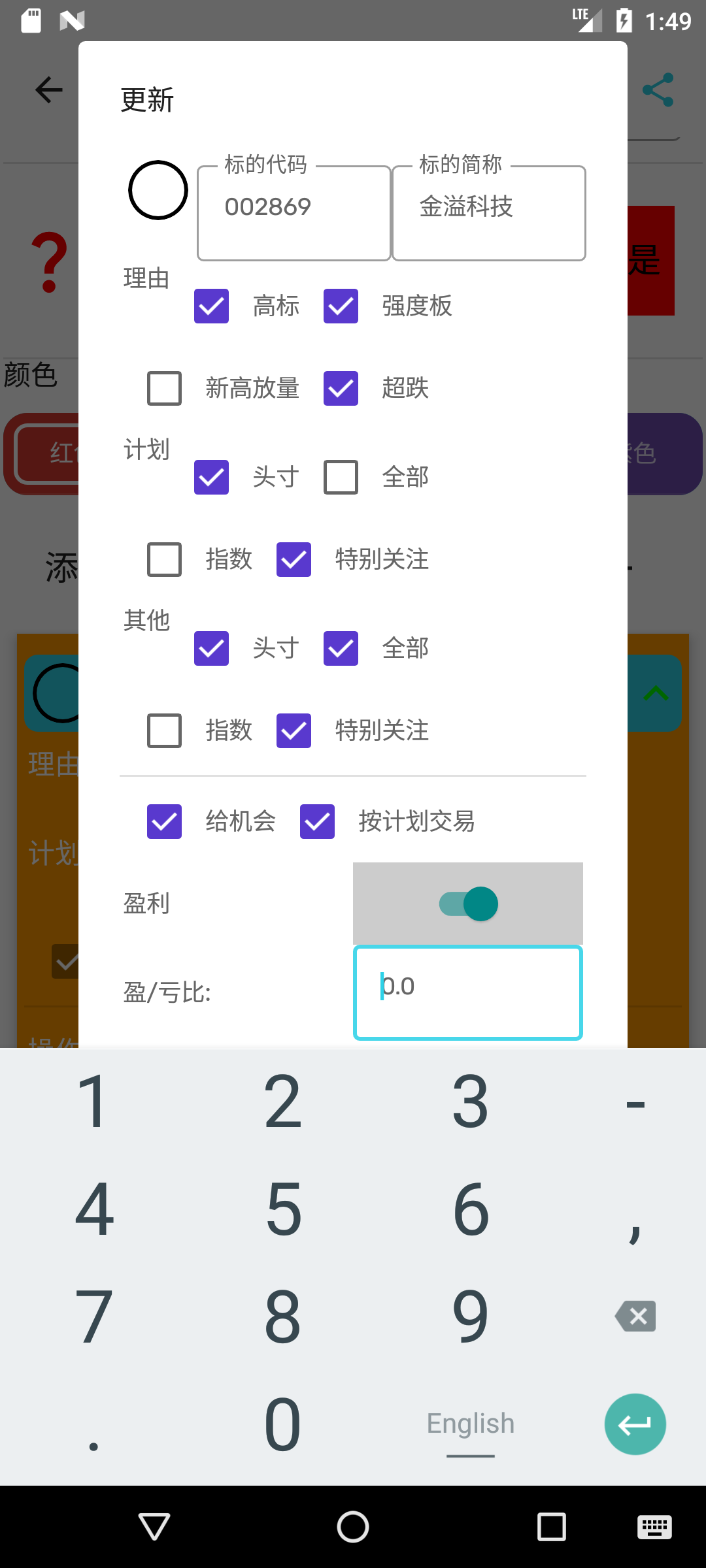Check 全部 under 计划
The image size is (706, 1568).
(x=341, y=477)
